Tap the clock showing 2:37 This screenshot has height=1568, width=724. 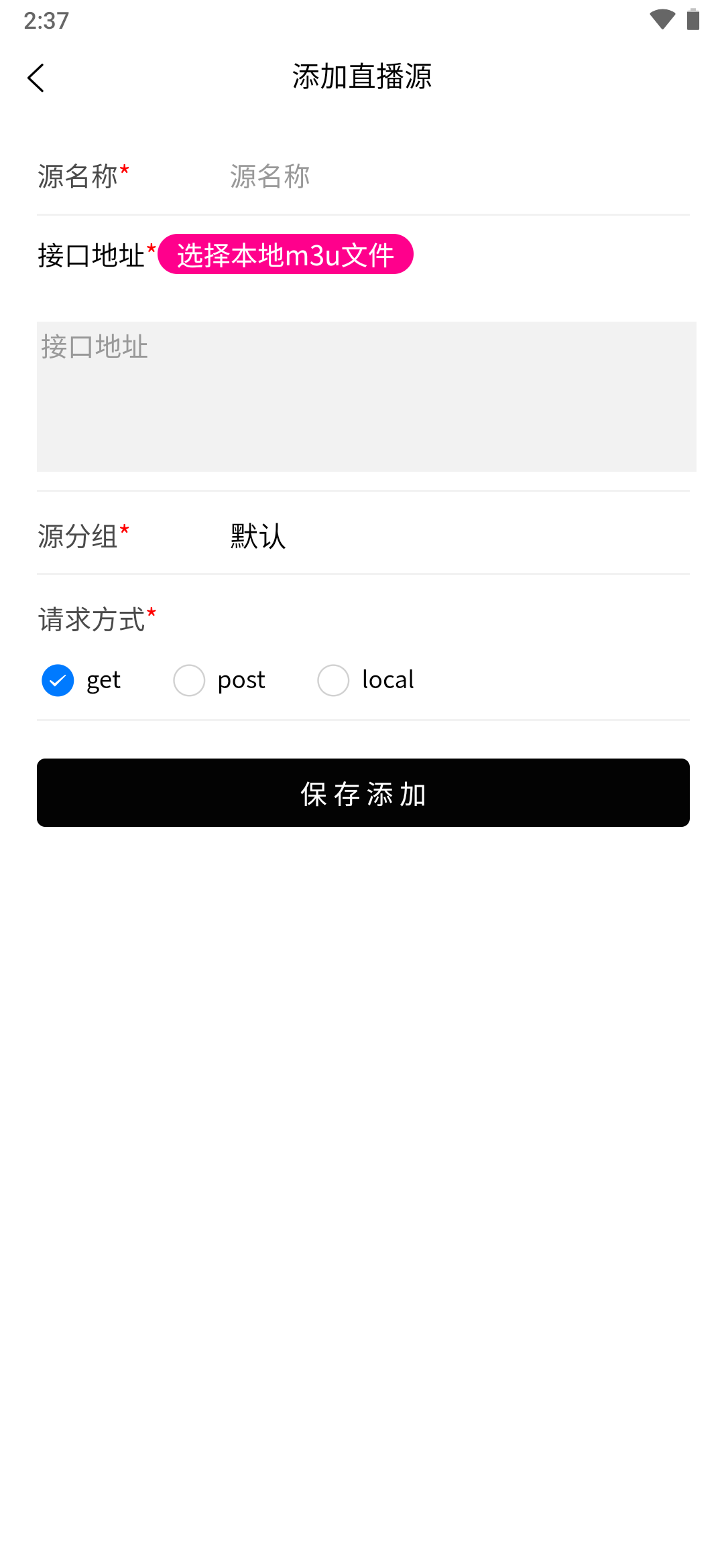(44, 20)
